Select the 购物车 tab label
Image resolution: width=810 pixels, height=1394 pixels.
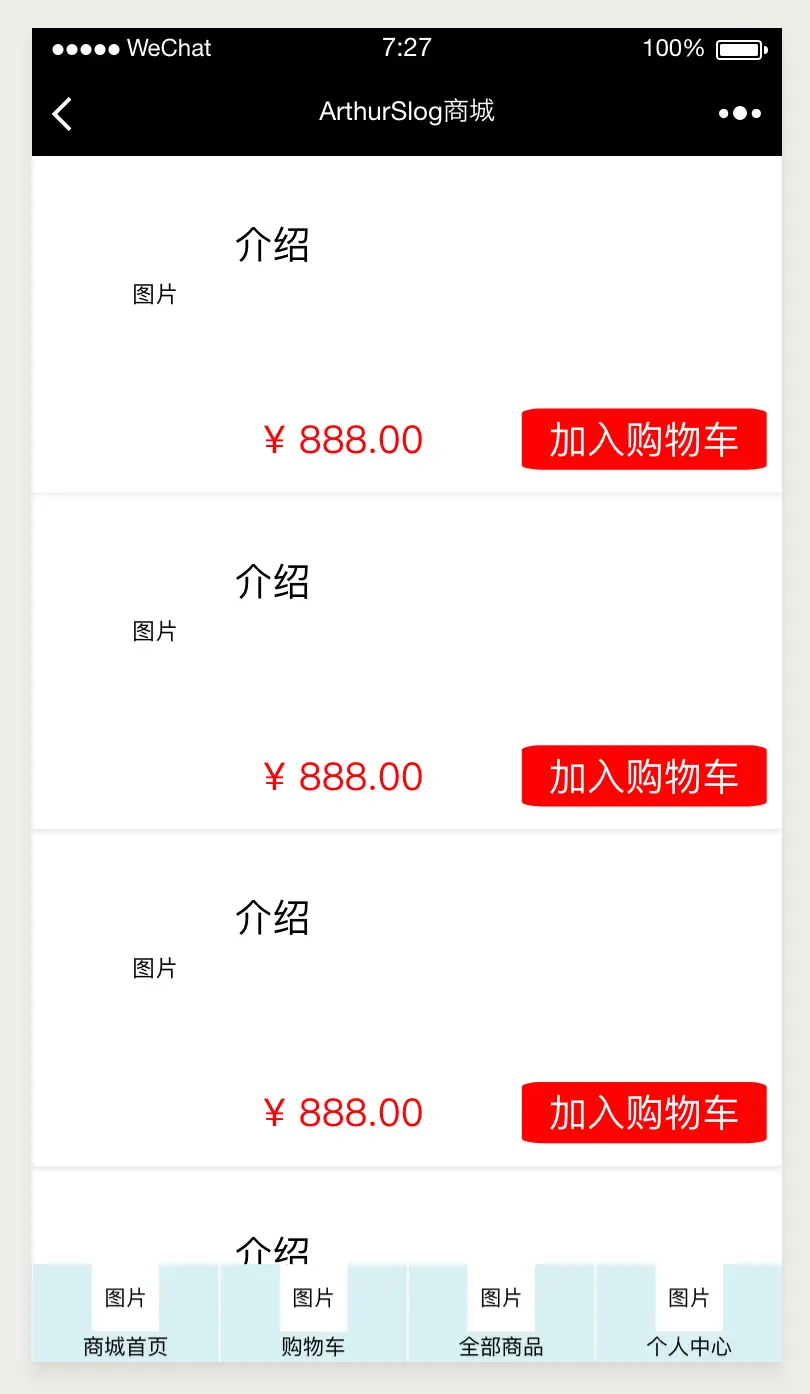[312, 1347]
